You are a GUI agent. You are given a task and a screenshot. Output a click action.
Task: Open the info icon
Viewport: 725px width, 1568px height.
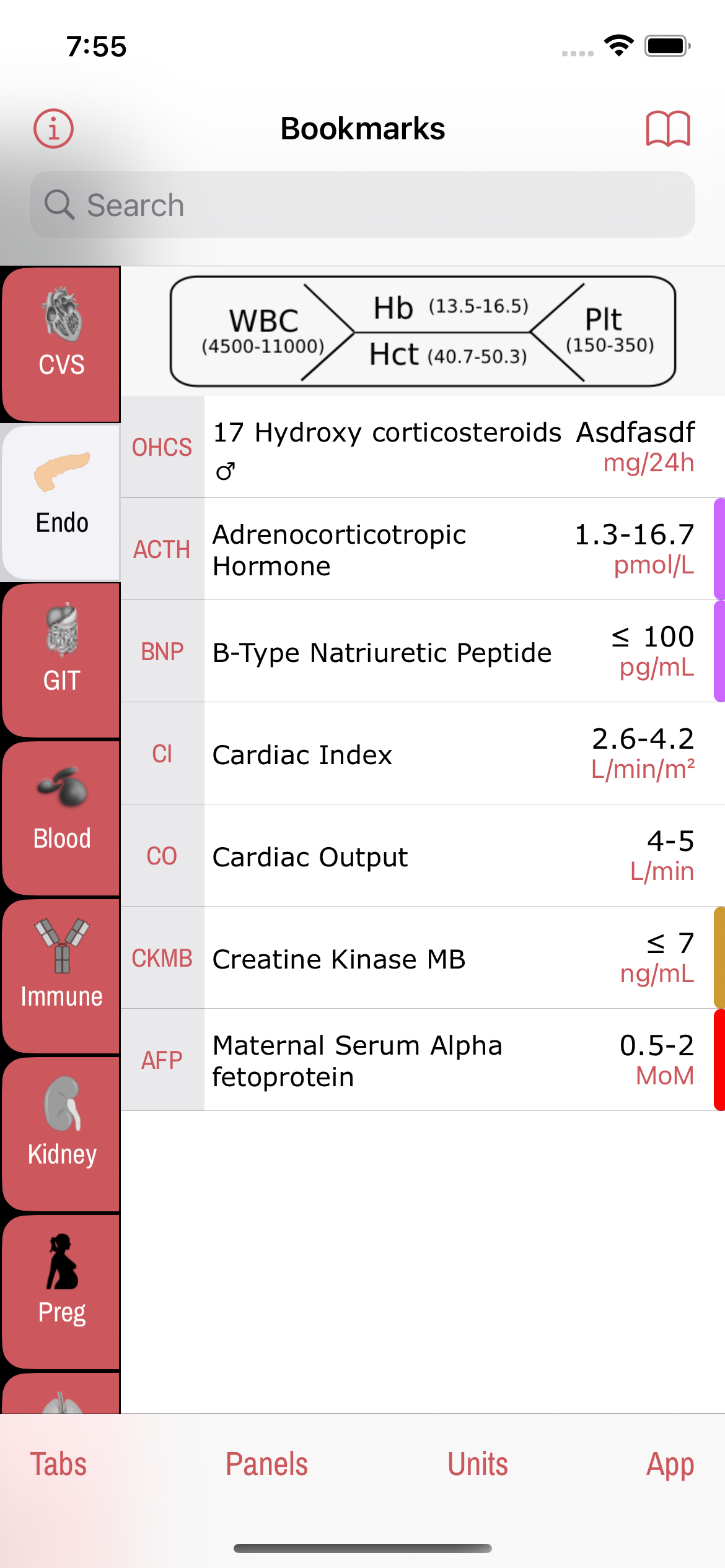click(x=53, y=129)
